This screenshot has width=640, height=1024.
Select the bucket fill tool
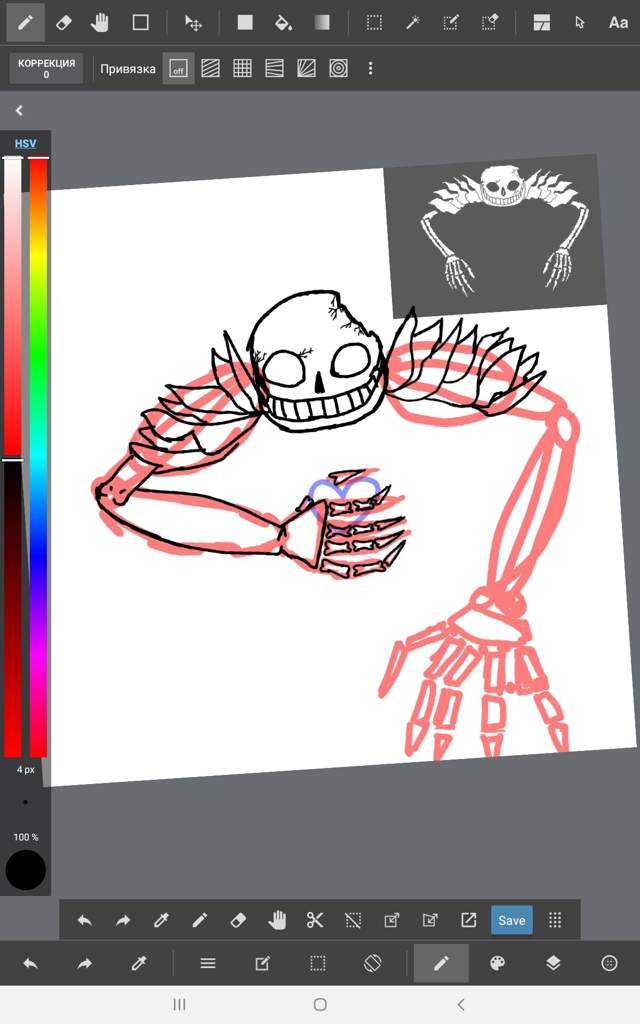click(x=283, y=22)
